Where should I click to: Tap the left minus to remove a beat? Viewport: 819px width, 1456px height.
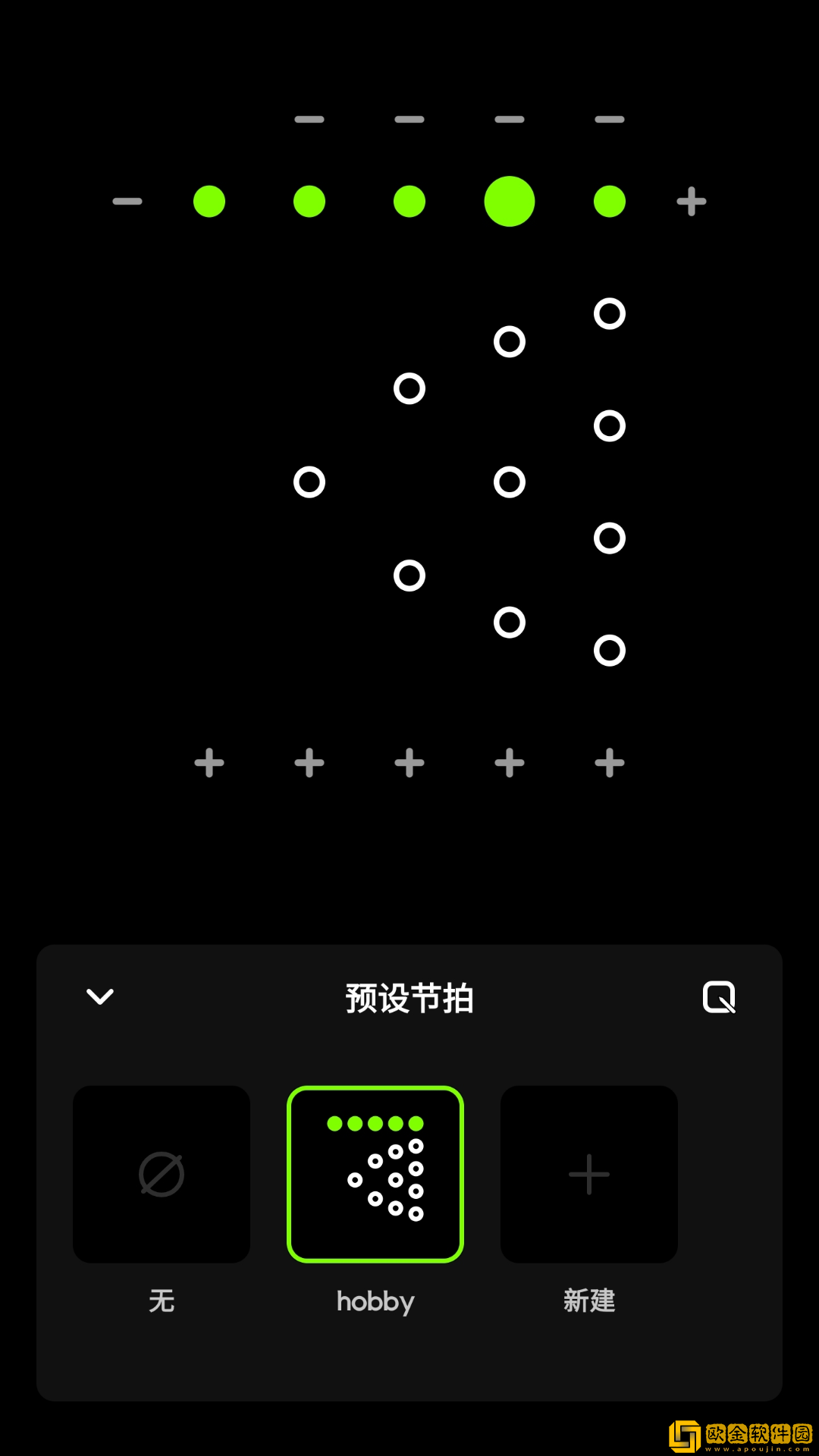tap(127, 201)
